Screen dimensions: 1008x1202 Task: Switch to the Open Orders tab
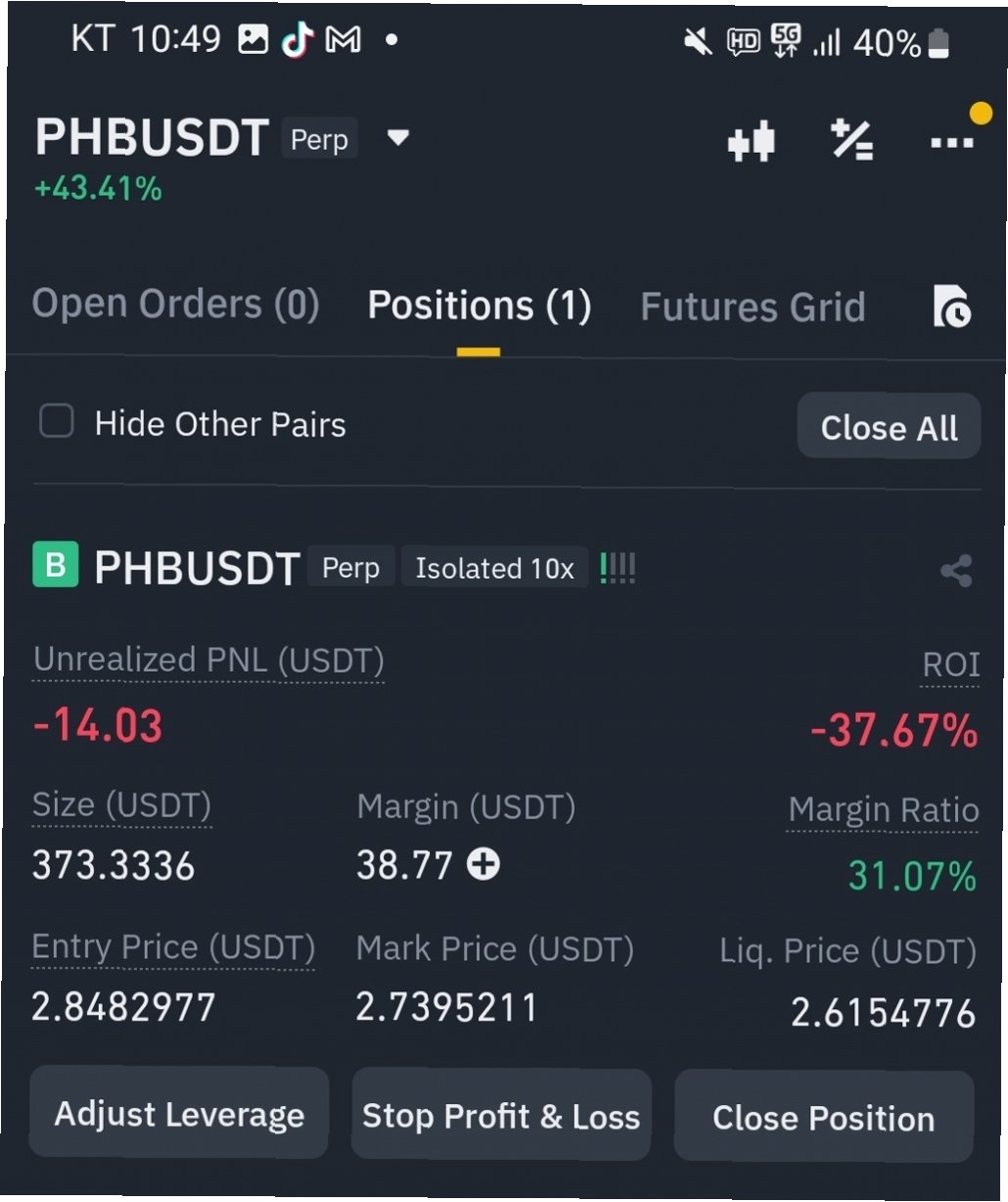pyautogui.click(x=176, y=304)
